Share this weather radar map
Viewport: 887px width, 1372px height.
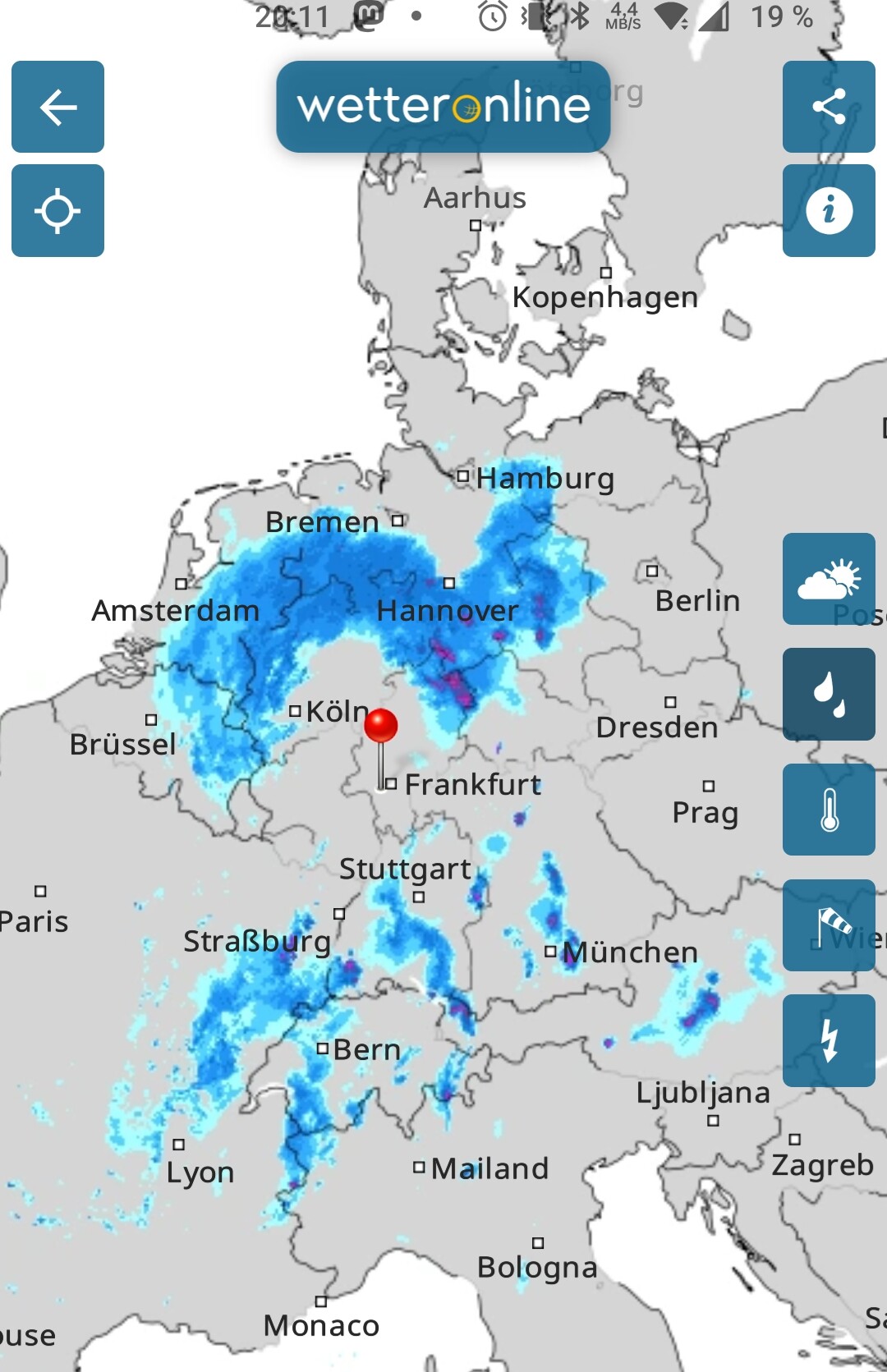click(829, 107)
